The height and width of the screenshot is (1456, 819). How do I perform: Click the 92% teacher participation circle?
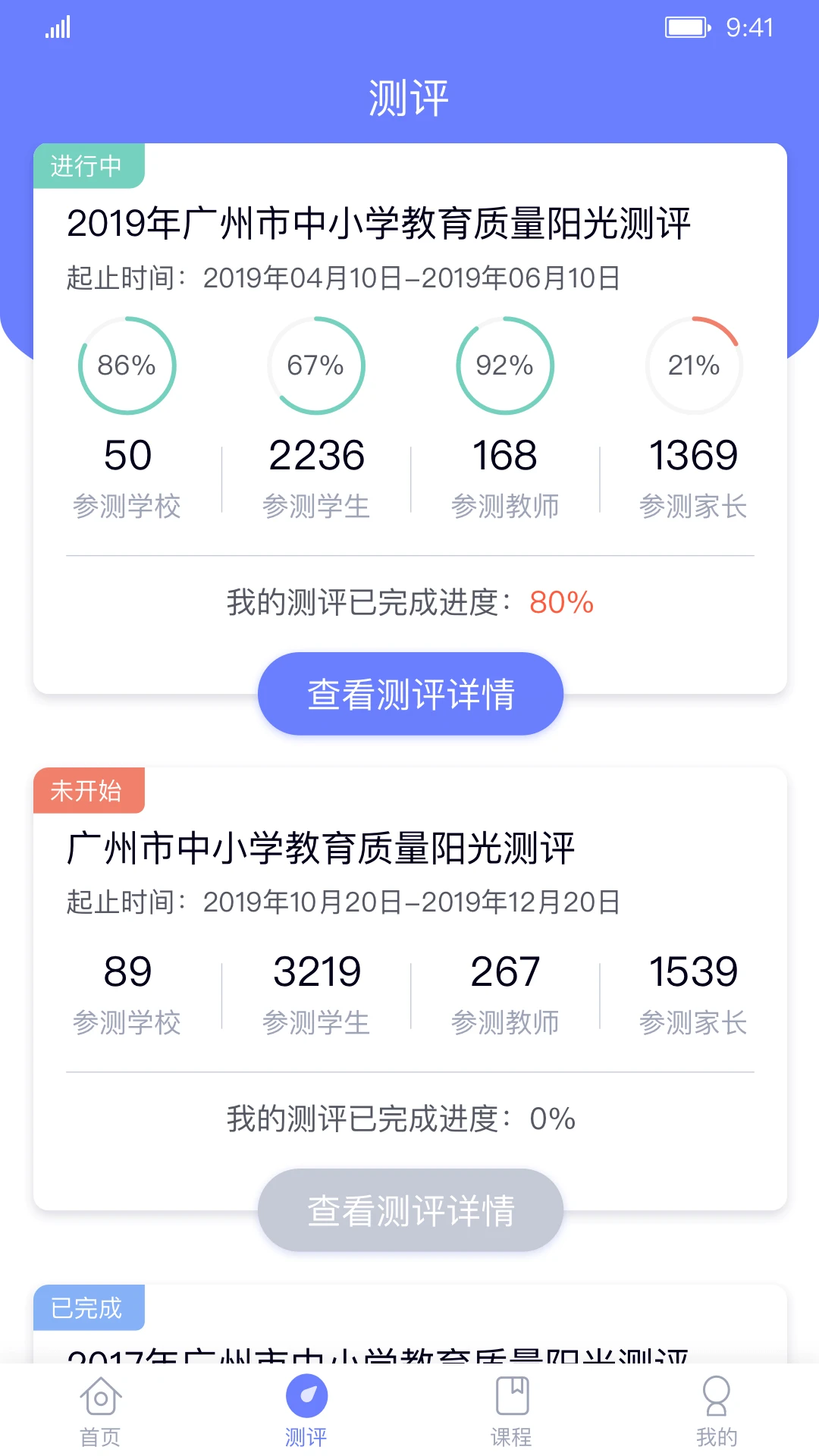pyautogui.click(x=505, y=366)
